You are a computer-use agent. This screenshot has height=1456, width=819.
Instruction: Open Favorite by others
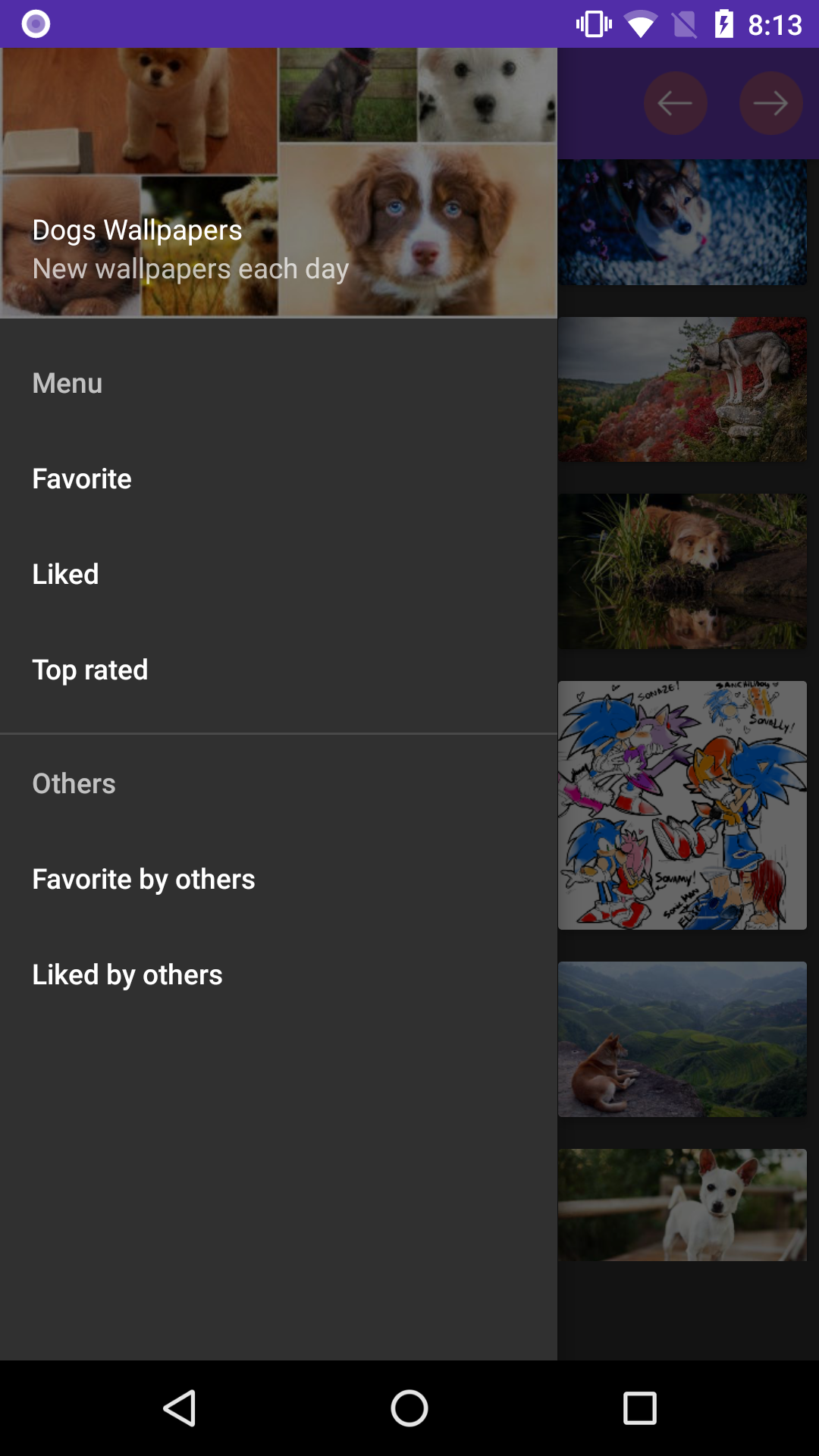point(144,879)
